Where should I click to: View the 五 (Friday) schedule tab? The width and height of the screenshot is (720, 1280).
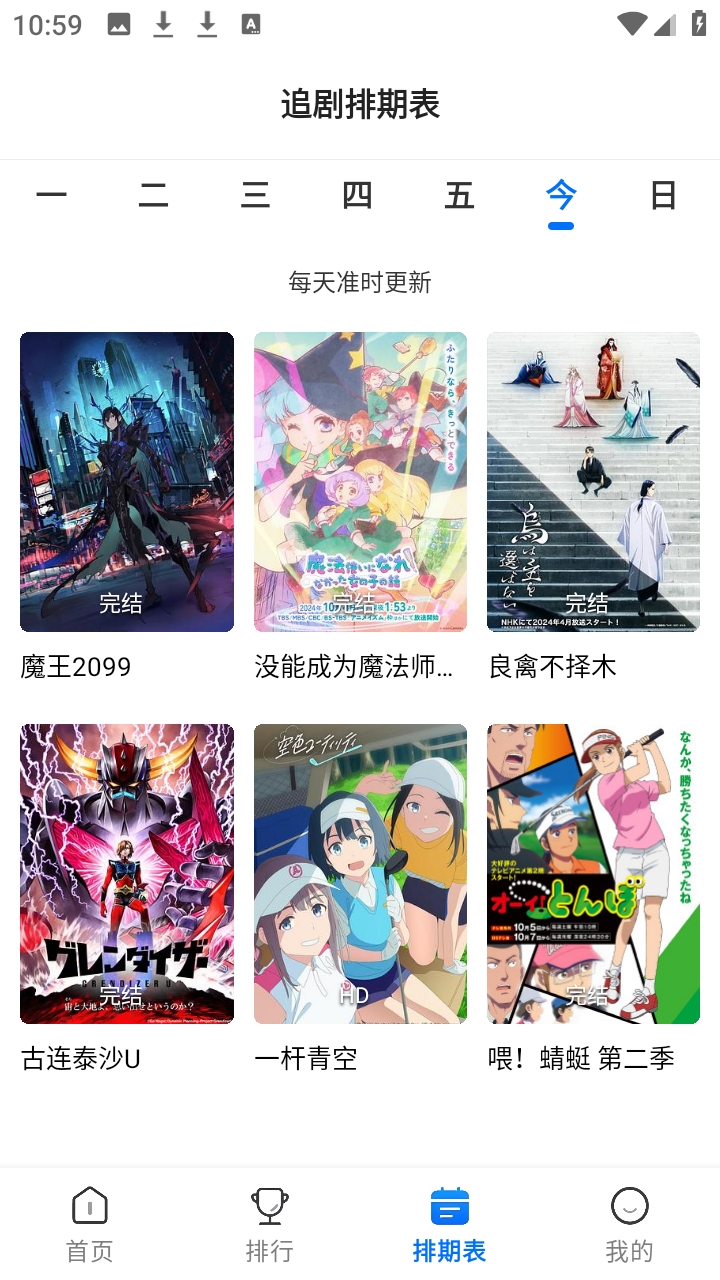(x=459, y=195)
